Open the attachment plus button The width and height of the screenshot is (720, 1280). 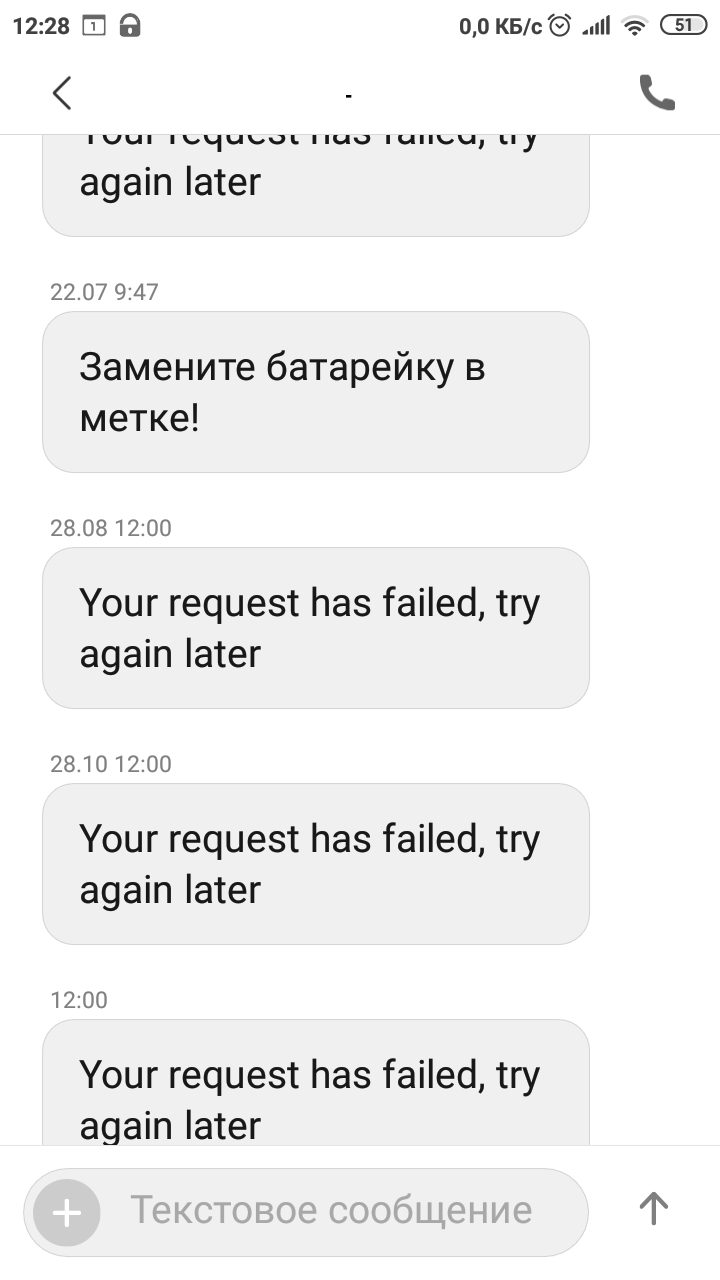point(67,1213)
